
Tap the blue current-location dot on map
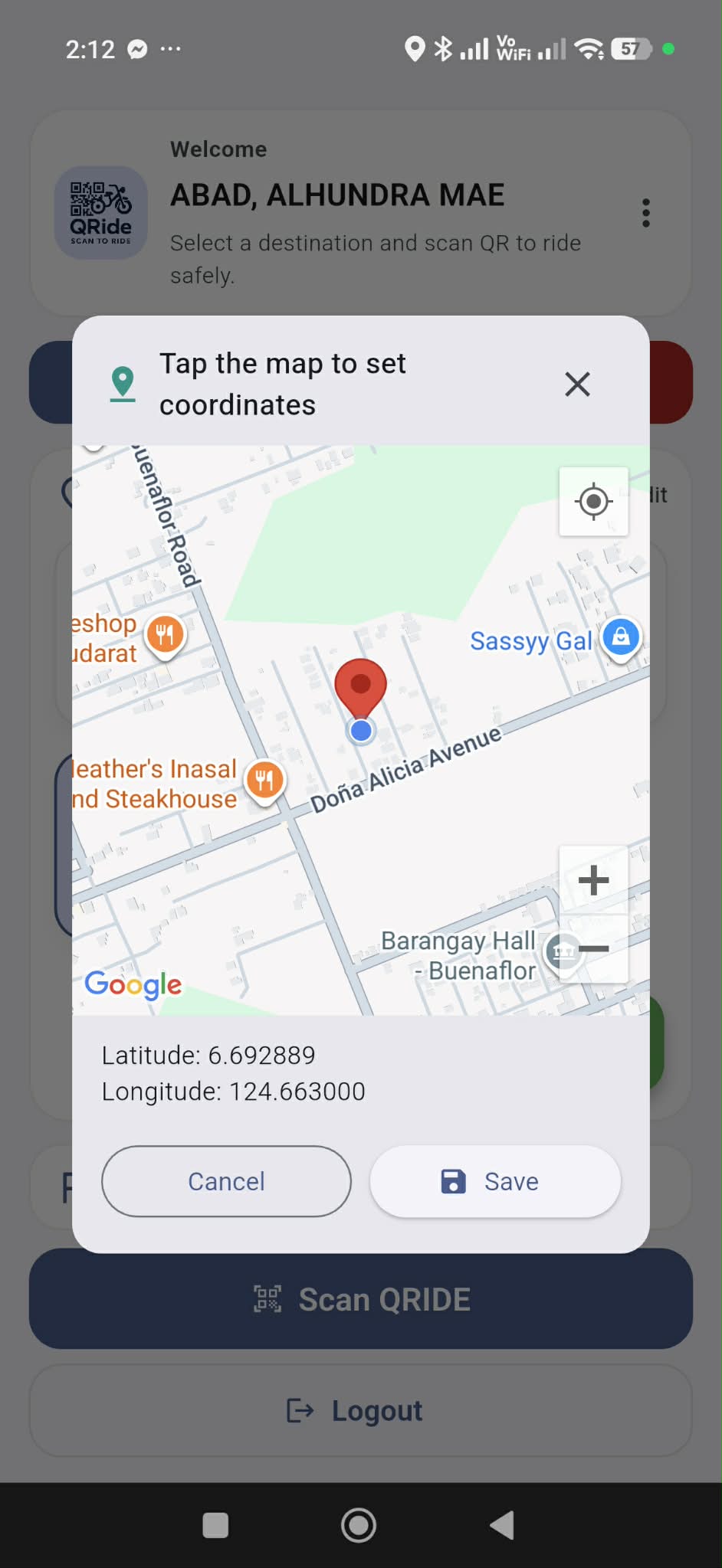click(360, 730)
